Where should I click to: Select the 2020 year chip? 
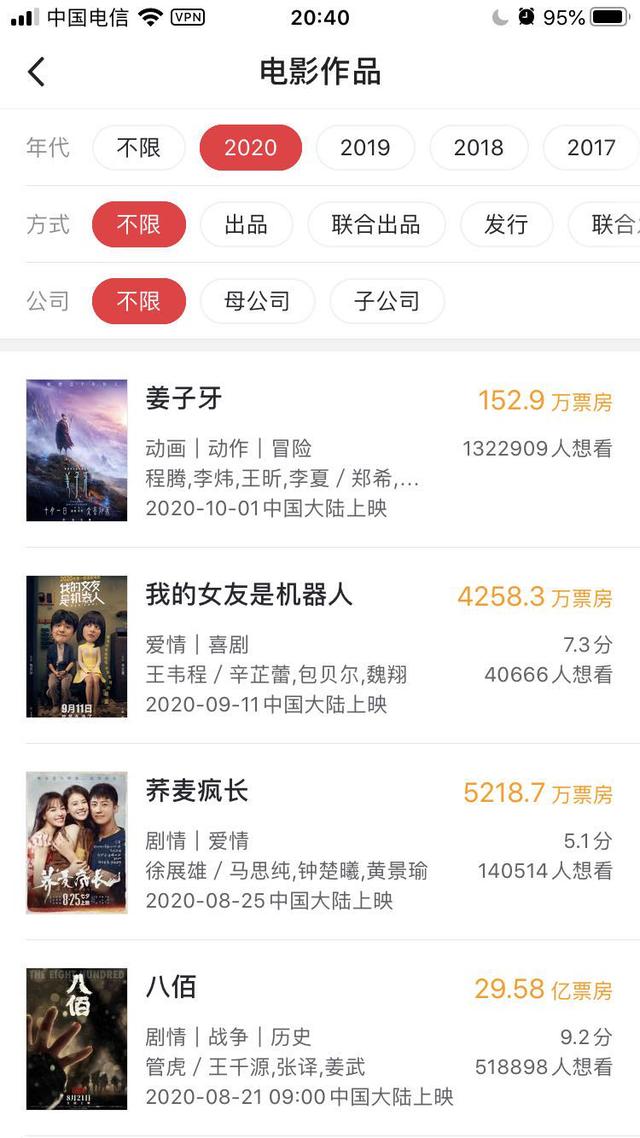click(250, 148)
